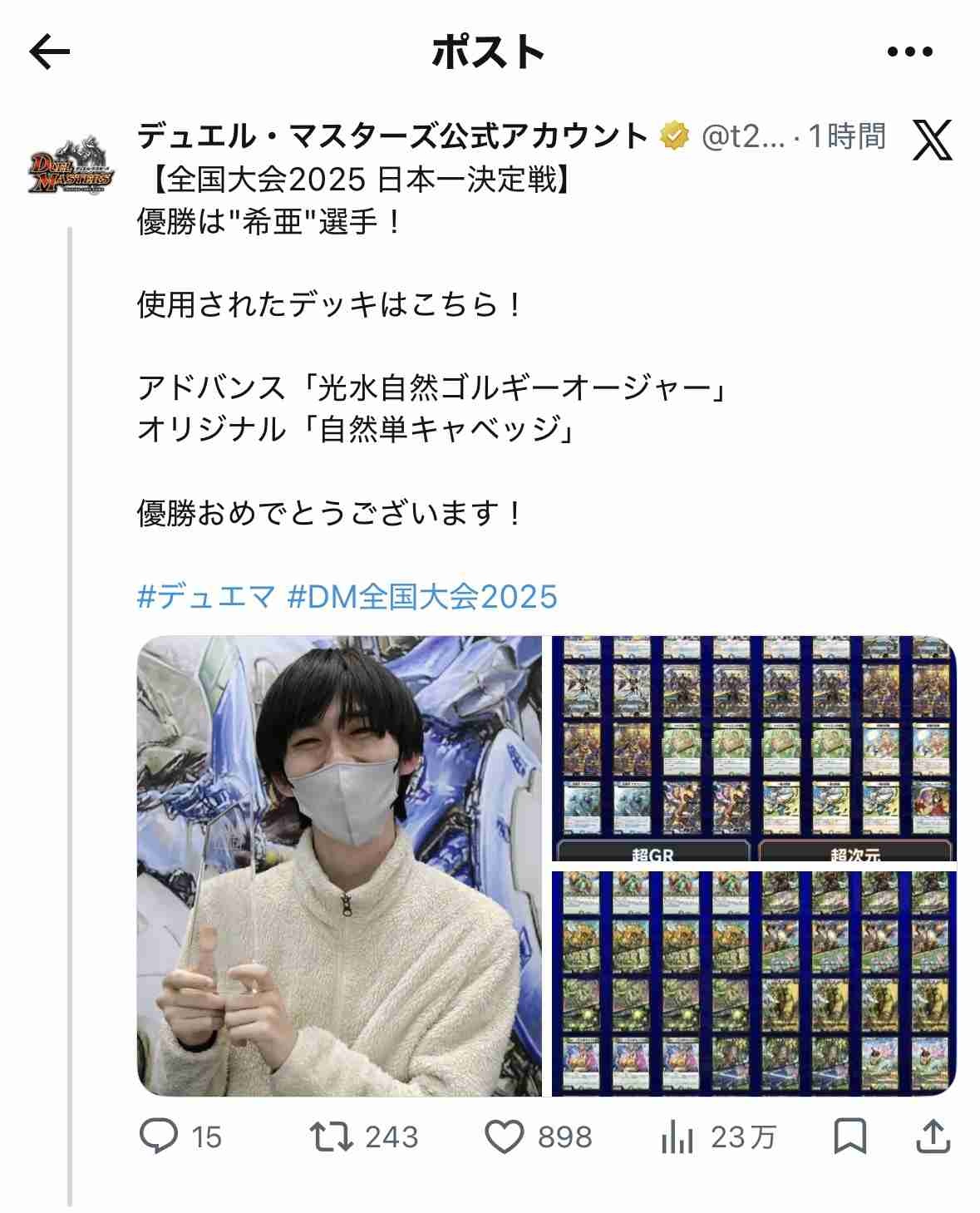Open the deck image showing 超GR buttons

[754, 748]
